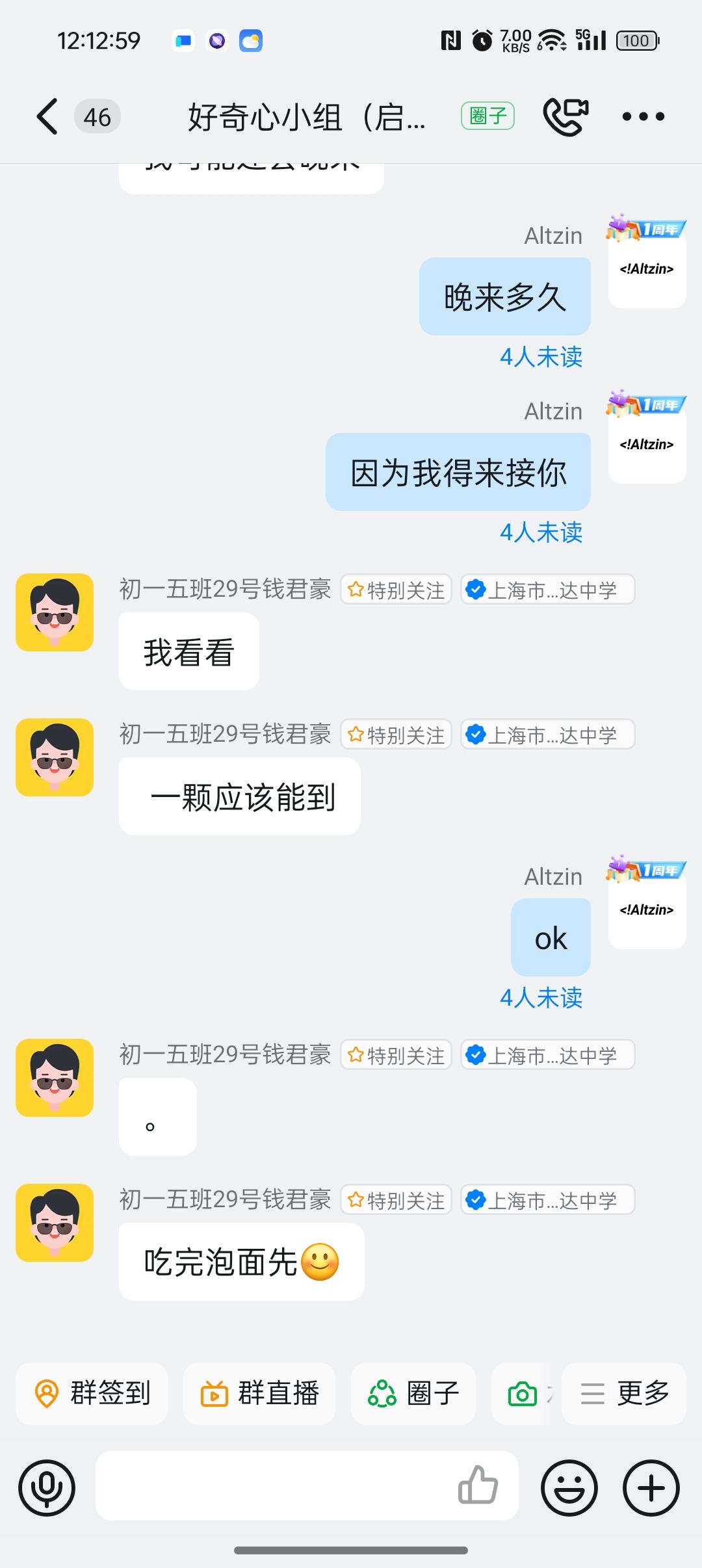This screenshot has height=1568, width=702.
Task: Switch to voice message input
Action: pos(47,1487)
